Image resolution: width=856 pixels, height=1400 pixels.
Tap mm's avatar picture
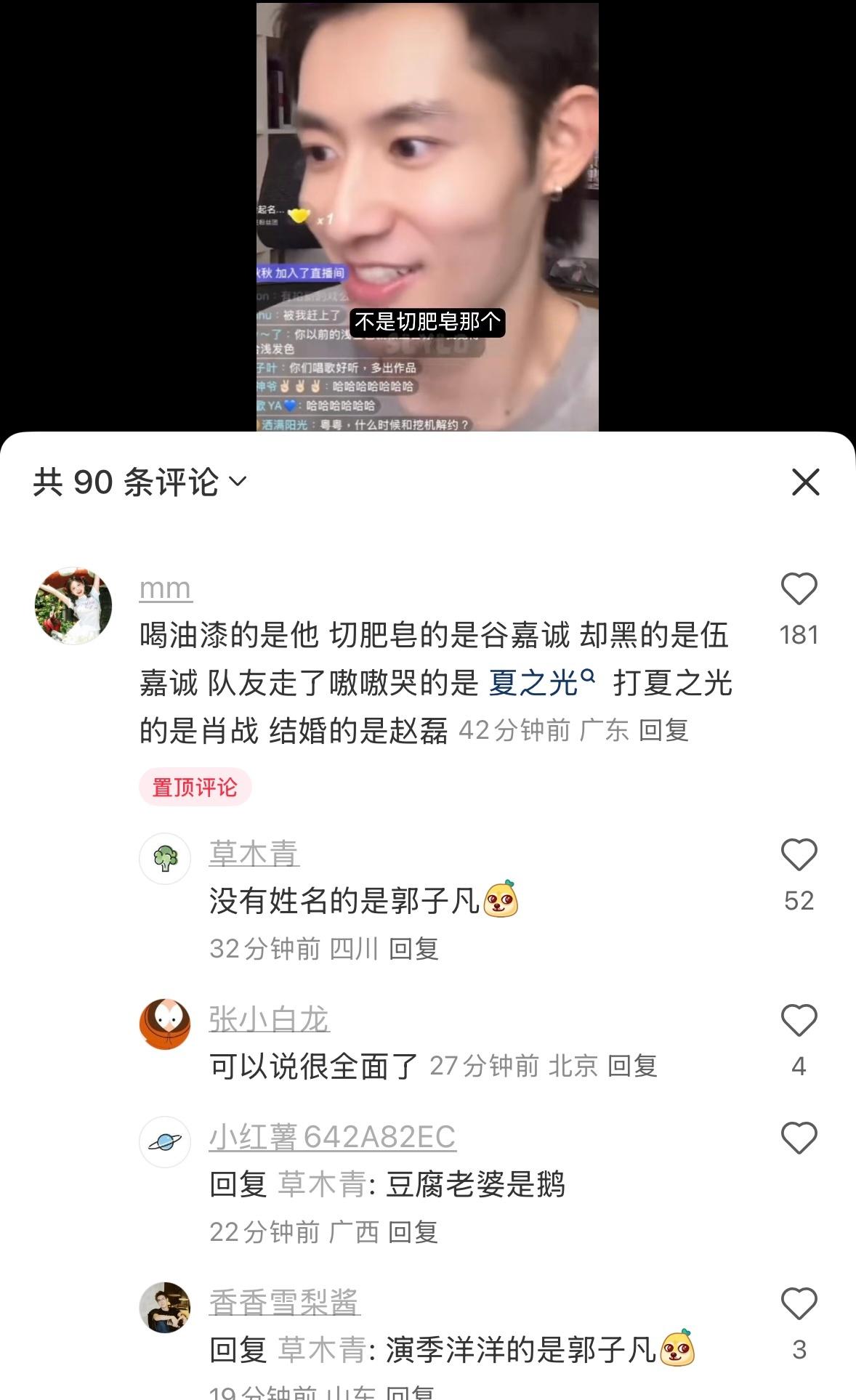pyautogui.click(x=73, y=606)
